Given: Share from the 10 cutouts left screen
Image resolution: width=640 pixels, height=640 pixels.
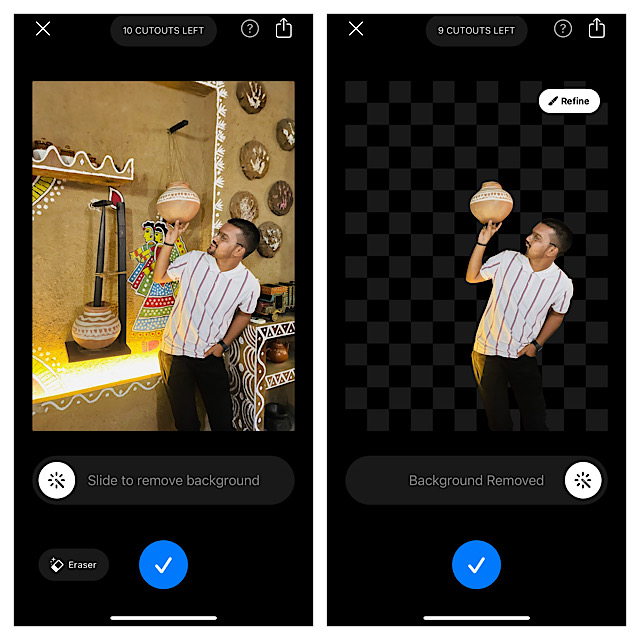Looking at the screenshot, I should 284,28.
